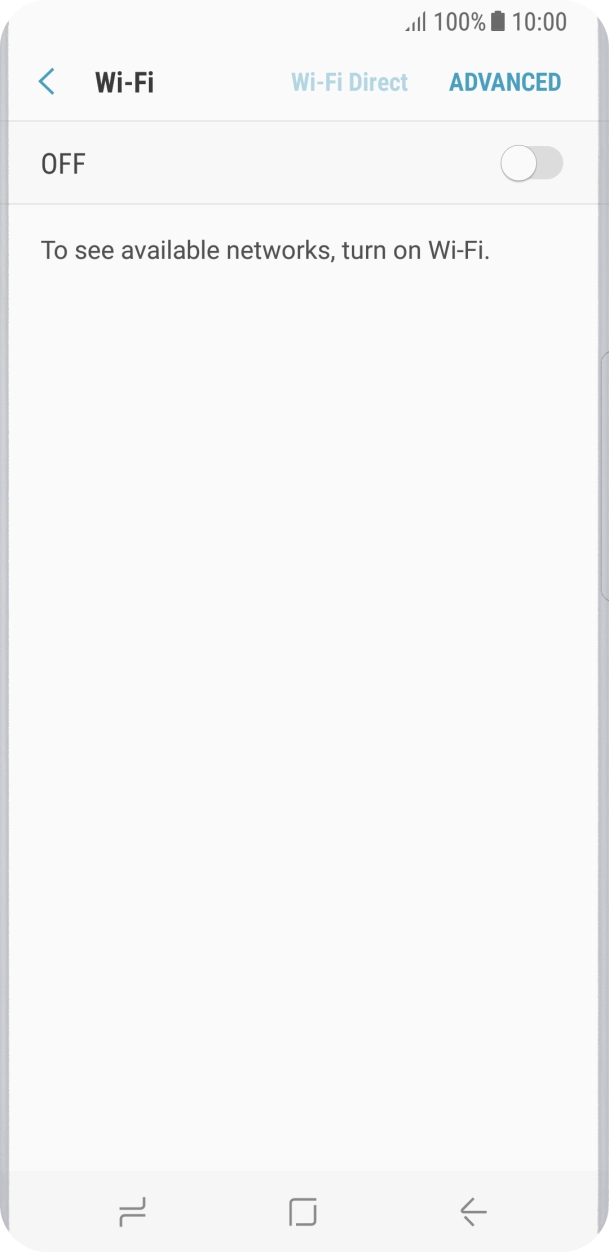This screenshot has height=1252, width=609.
Task: Go to the home screen
Action: (x=302, y=1212)
